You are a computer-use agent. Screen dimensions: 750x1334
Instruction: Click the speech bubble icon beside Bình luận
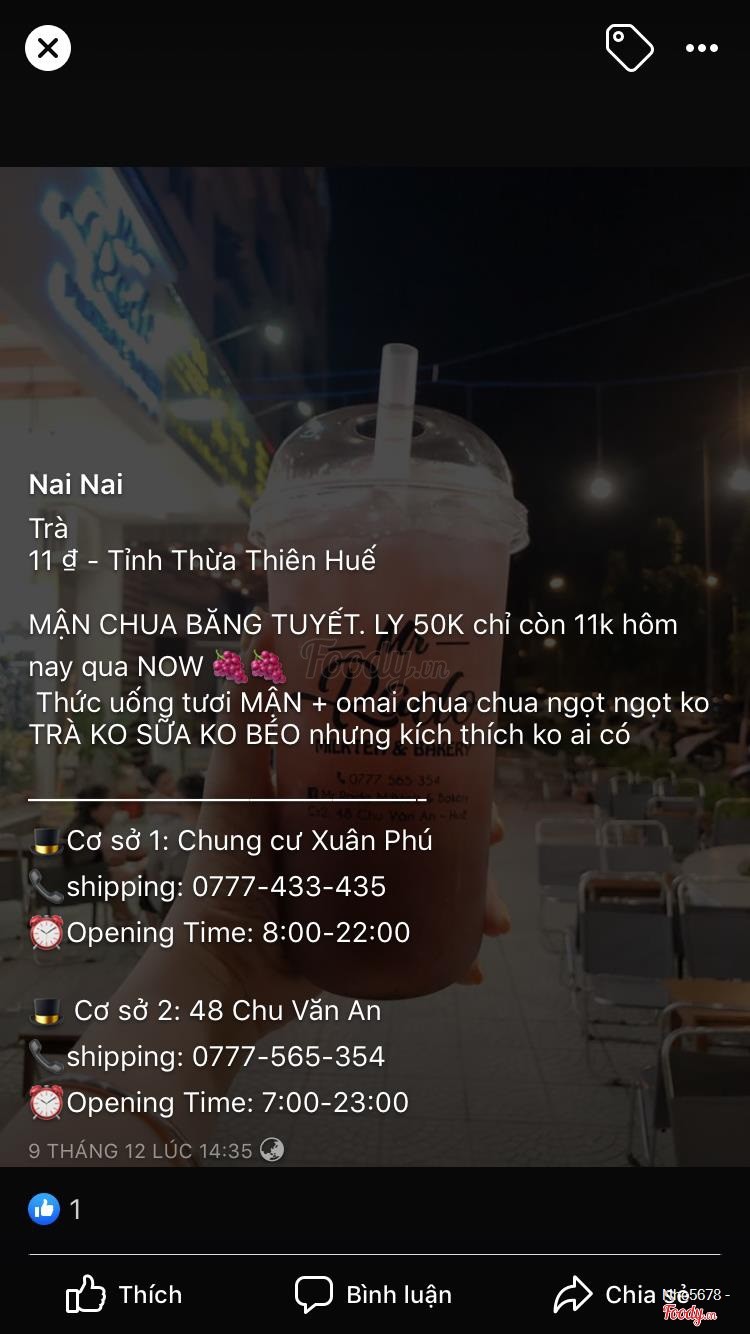point(314,1293)
